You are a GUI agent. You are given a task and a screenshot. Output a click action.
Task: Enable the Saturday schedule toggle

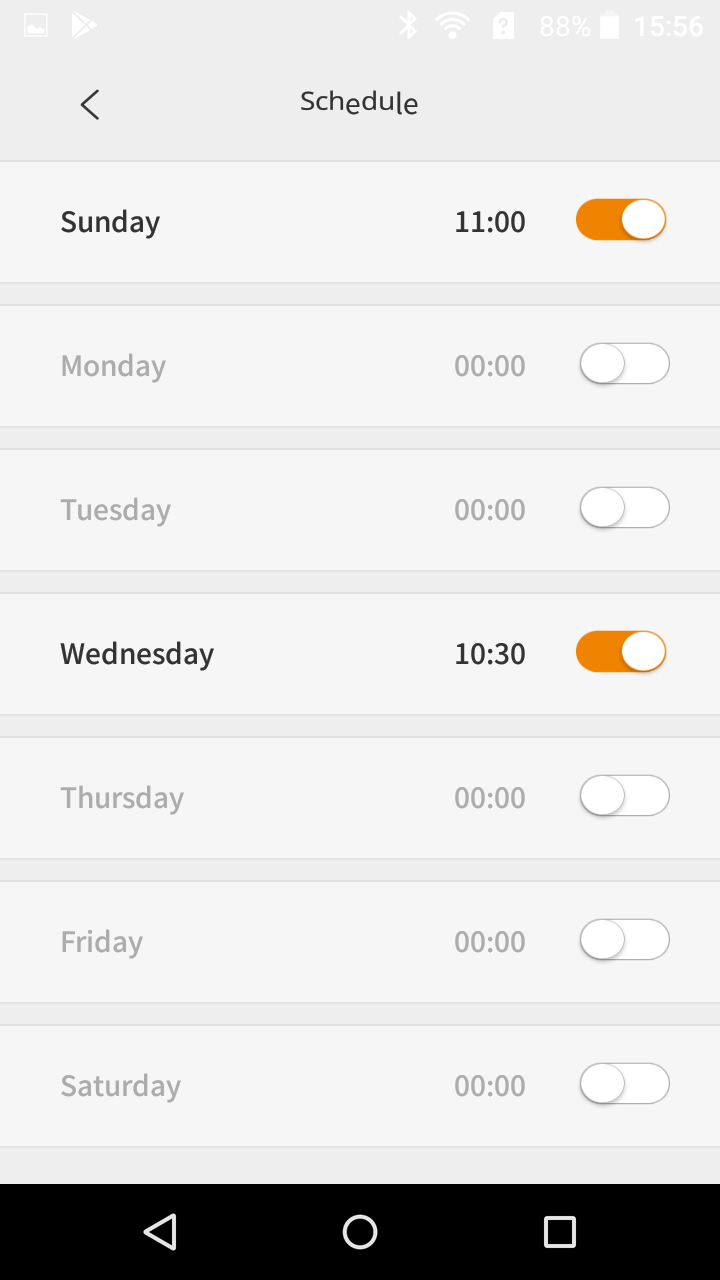[624, 1084]
